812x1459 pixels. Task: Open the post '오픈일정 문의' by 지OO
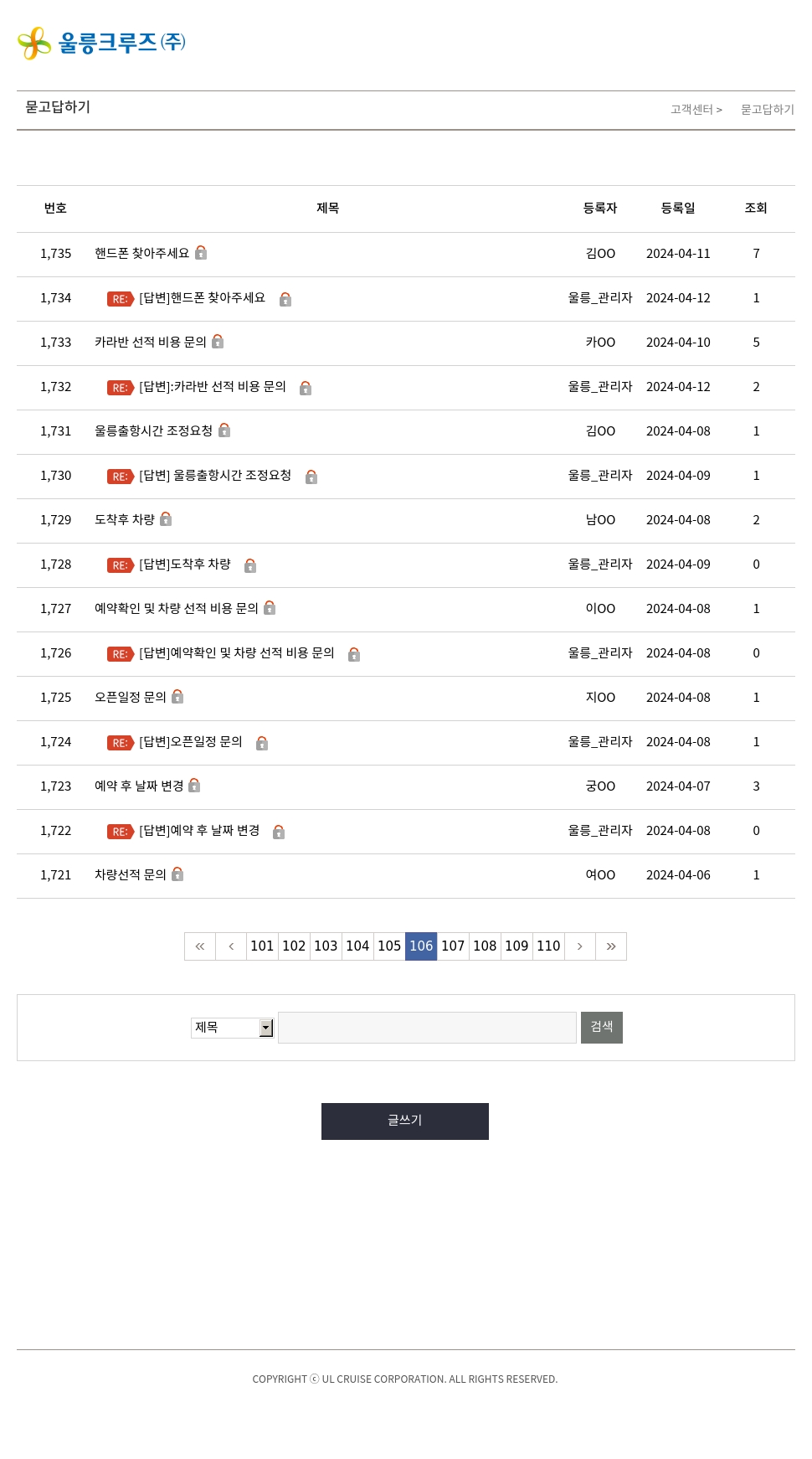131,697
